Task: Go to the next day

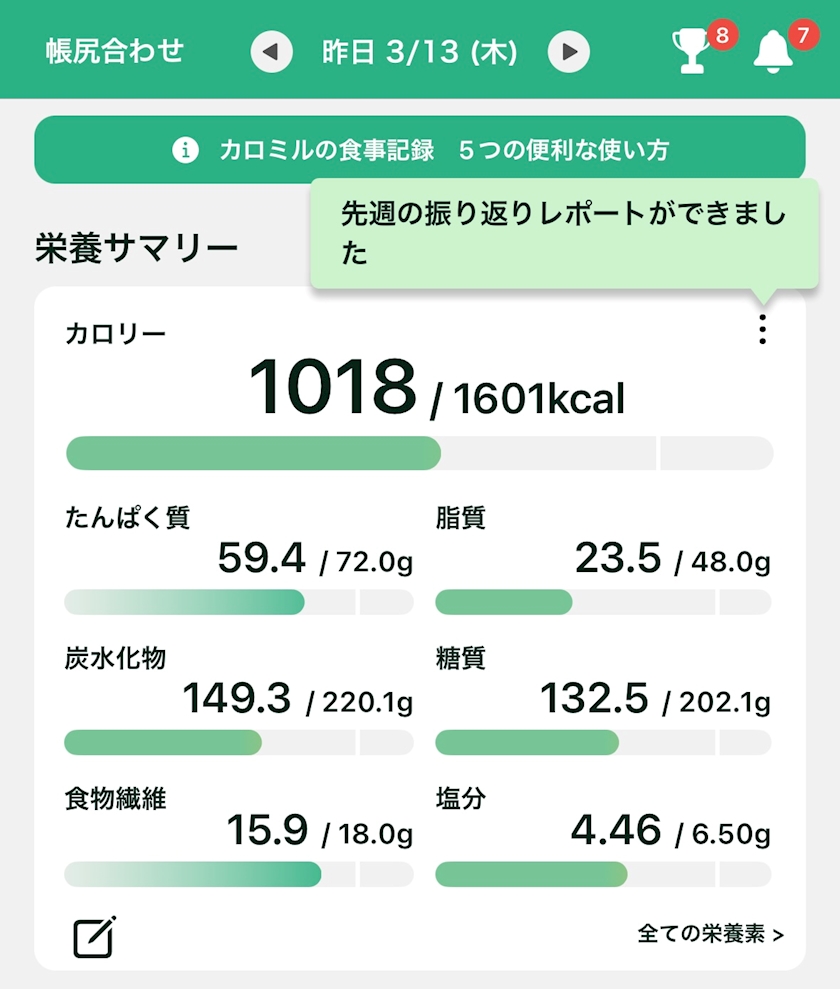Action: pyautogui.click(x=569, y=52)
